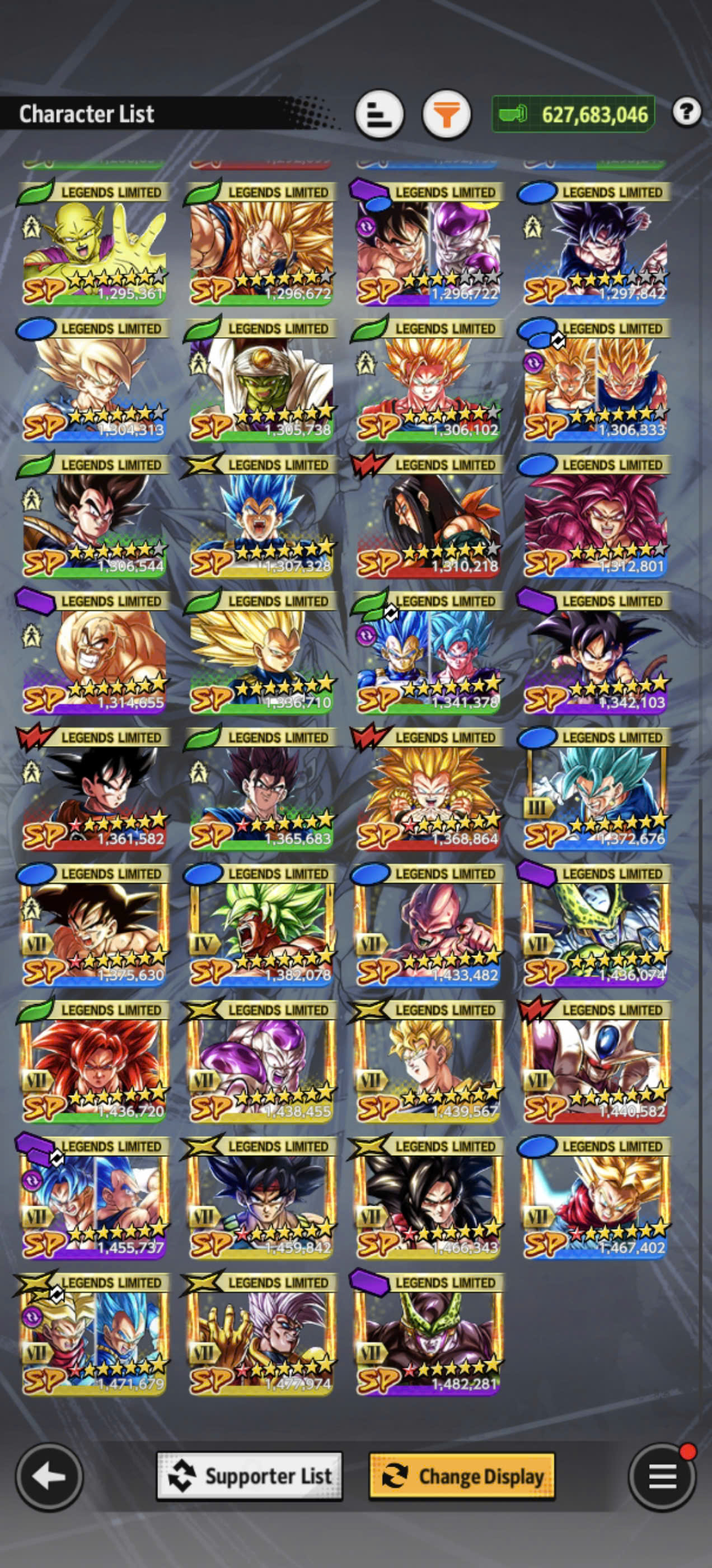
Task: Open character card rated 1,372,676
Action: (595, 788)
